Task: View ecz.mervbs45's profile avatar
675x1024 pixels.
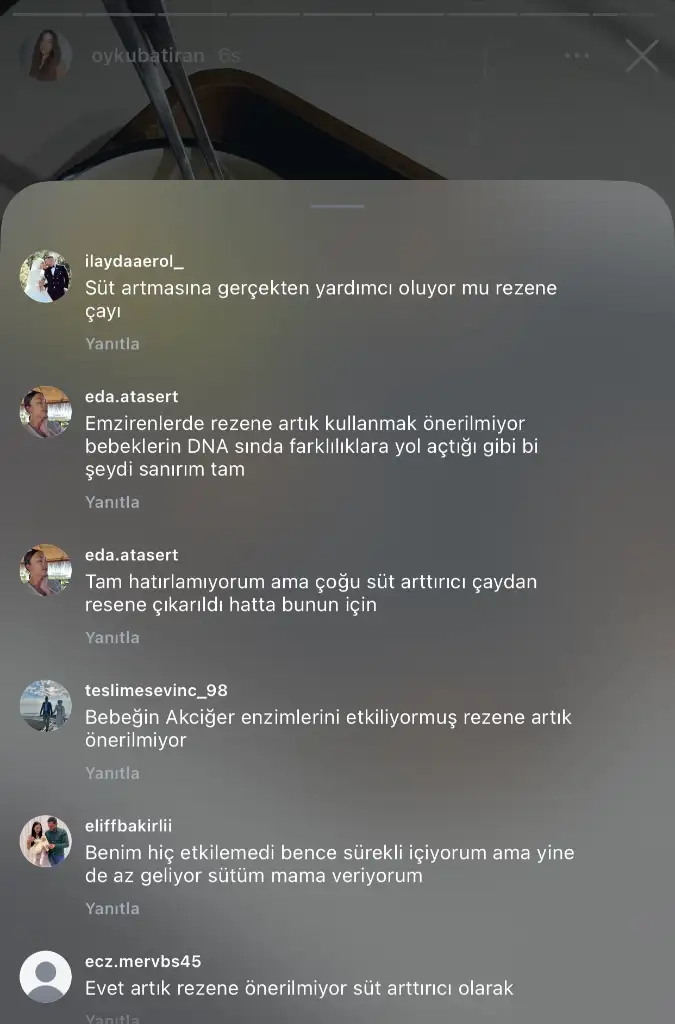Action: [46, 977]
